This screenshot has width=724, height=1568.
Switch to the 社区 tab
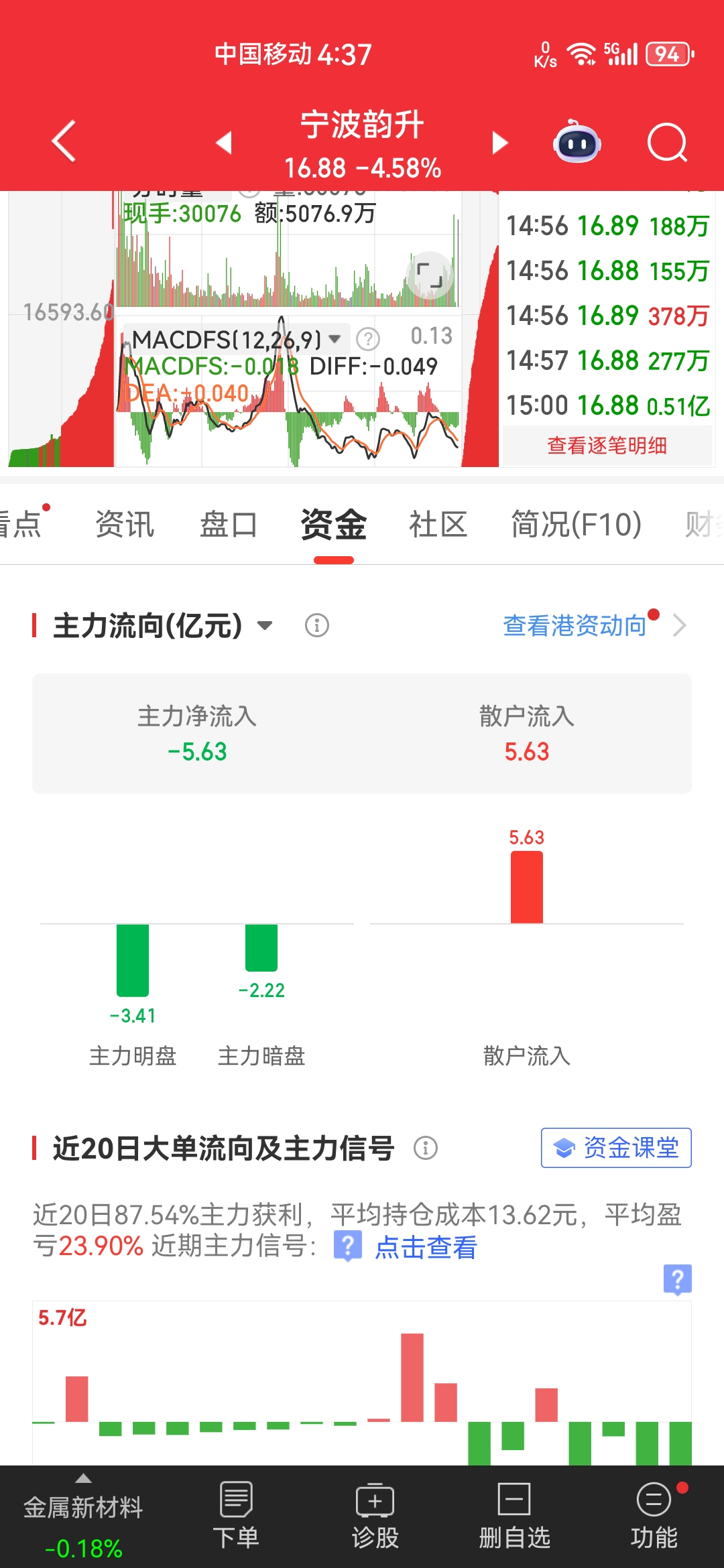pyautogui.click(x=438, y=524)
